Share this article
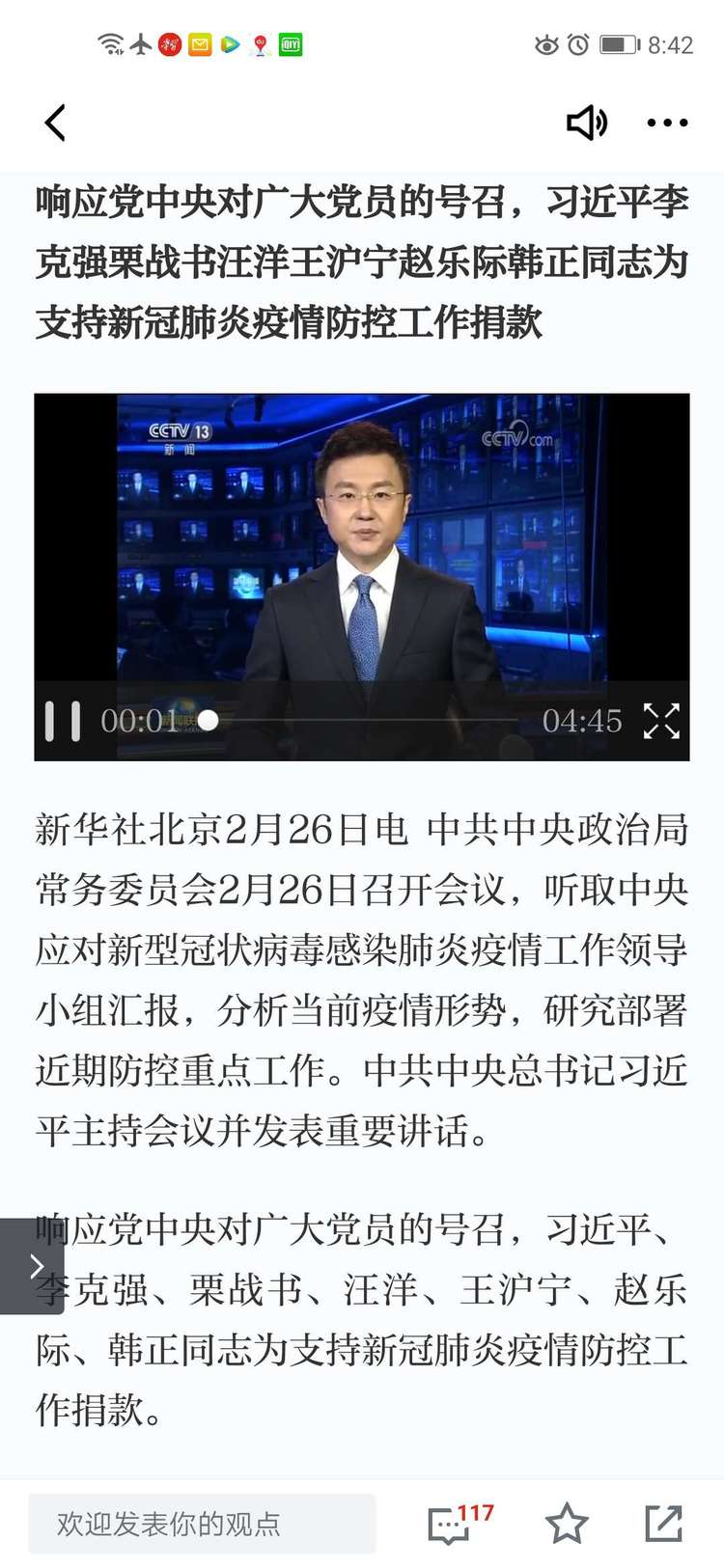The height and width of the screenshot is (1568, 724). point(663,1524)
